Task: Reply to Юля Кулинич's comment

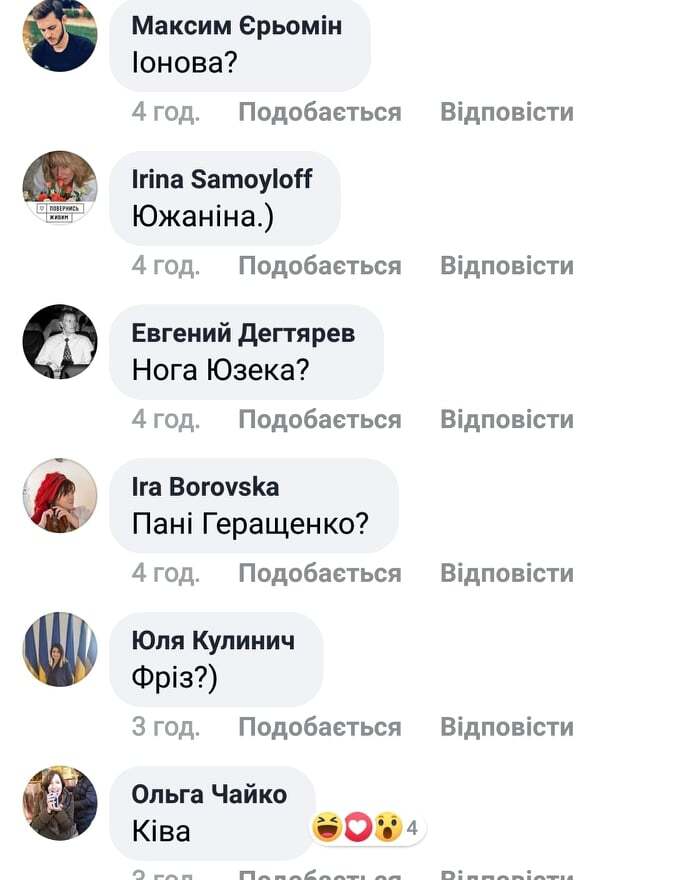Action: (506, 727)
